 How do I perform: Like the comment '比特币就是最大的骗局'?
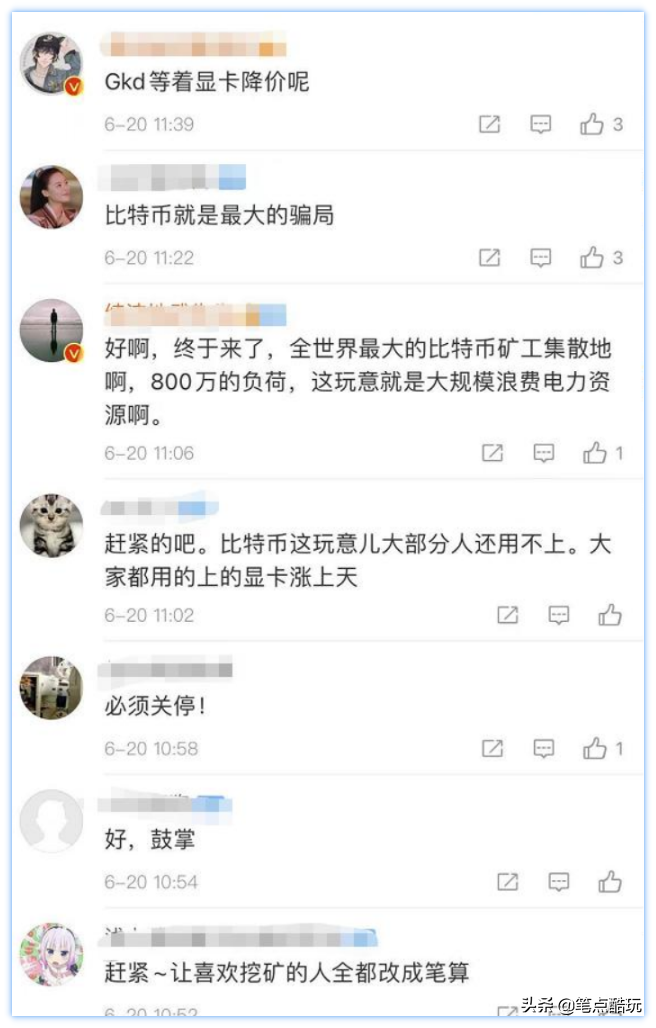(x=592, y=257)
